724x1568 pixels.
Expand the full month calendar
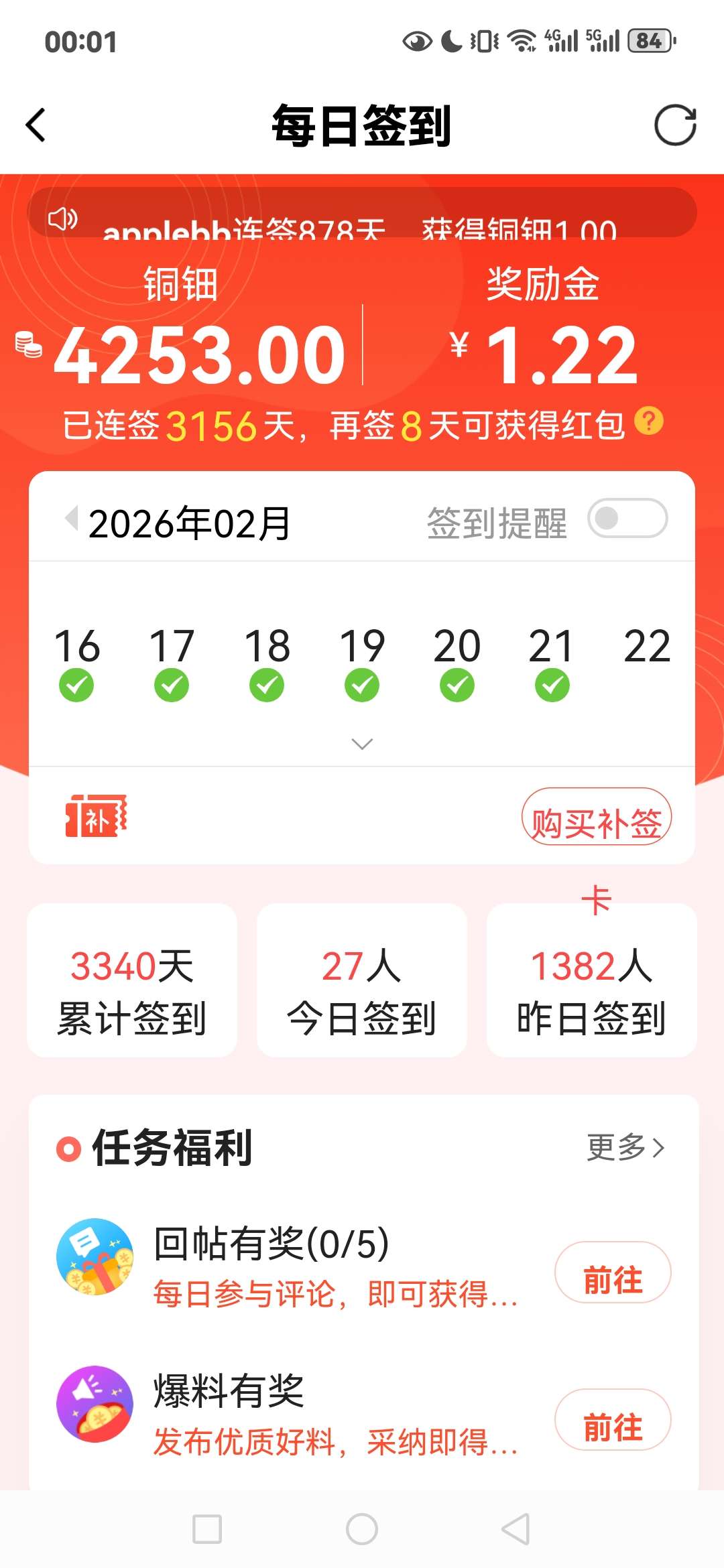coord(362,744)
